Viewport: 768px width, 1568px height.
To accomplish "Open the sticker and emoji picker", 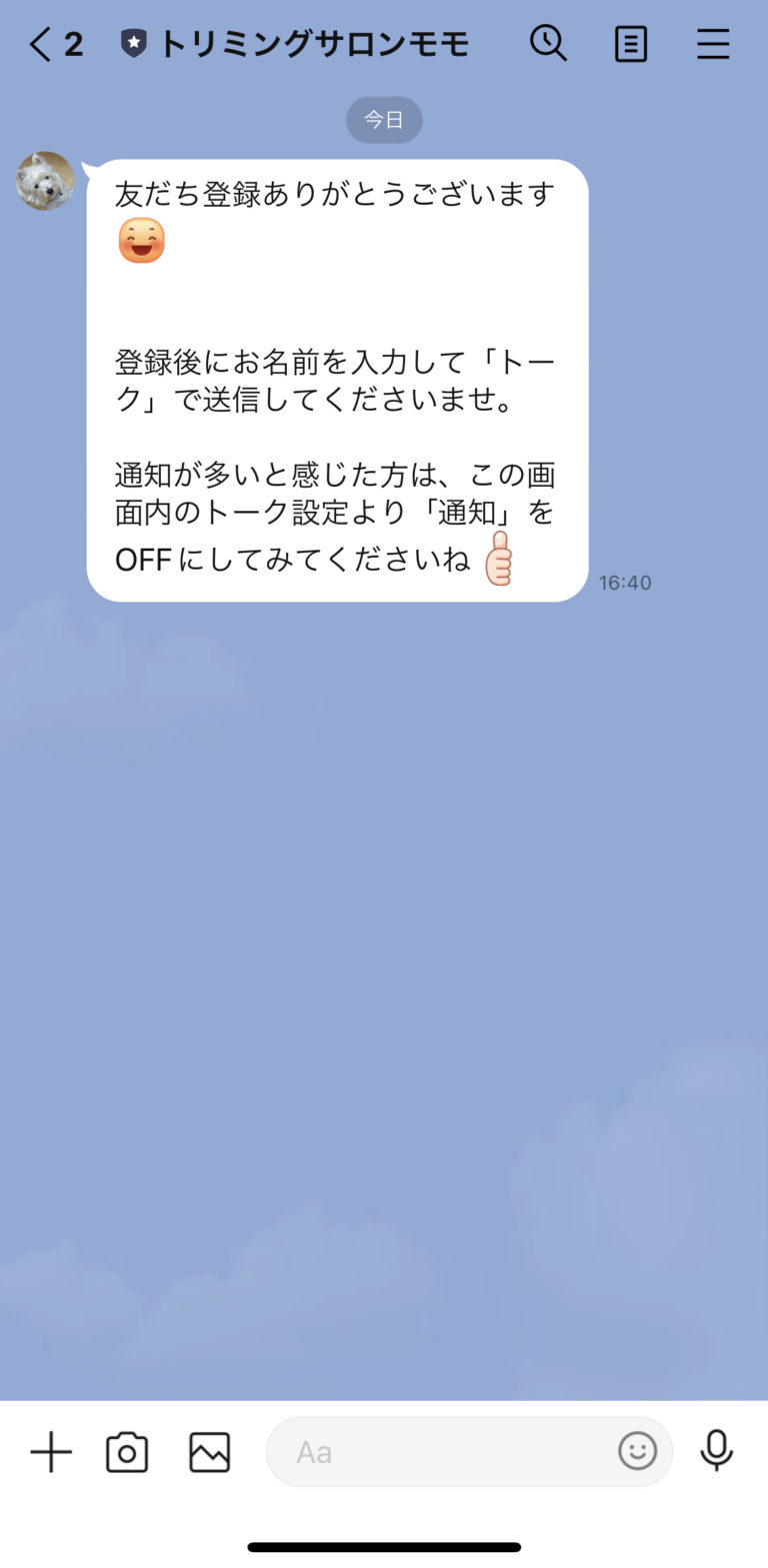I will point(637,1452).
